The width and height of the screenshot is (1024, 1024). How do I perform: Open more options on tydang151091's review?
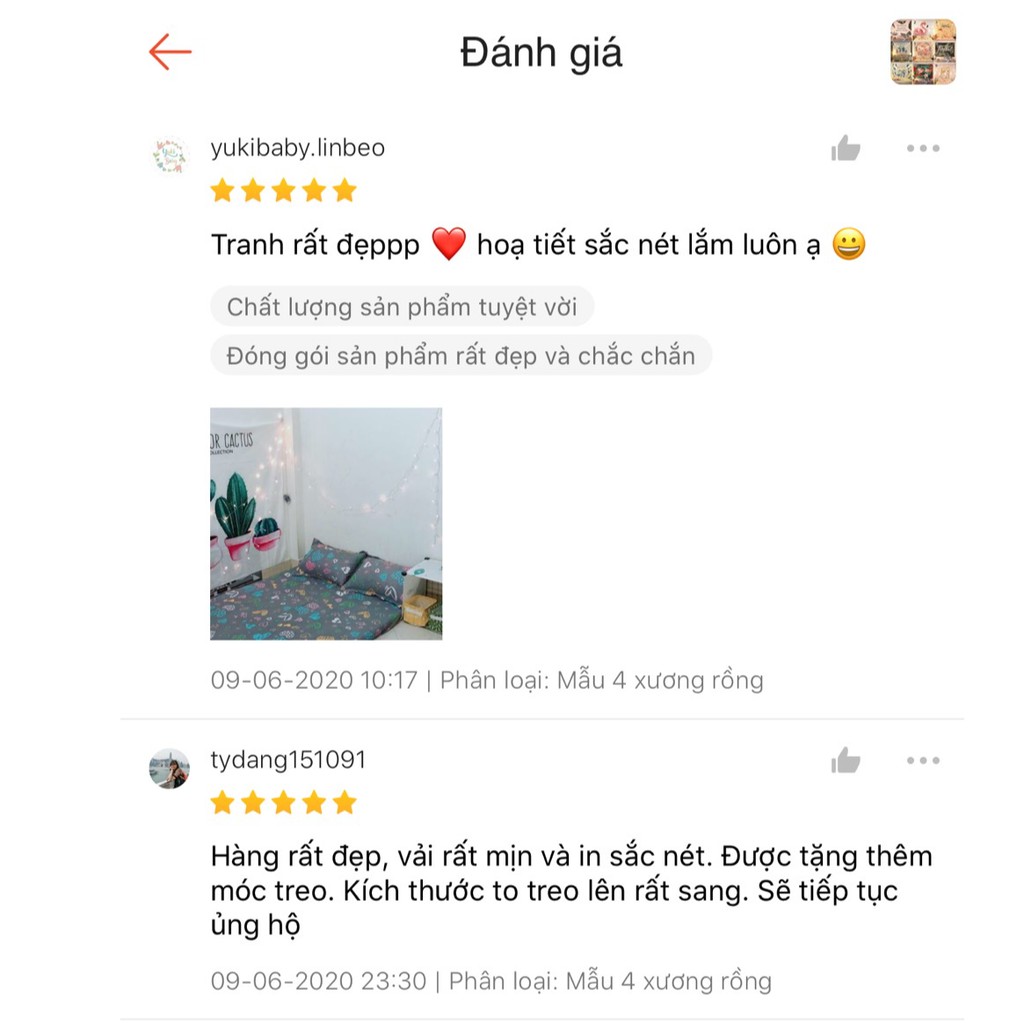pos(923,760)
